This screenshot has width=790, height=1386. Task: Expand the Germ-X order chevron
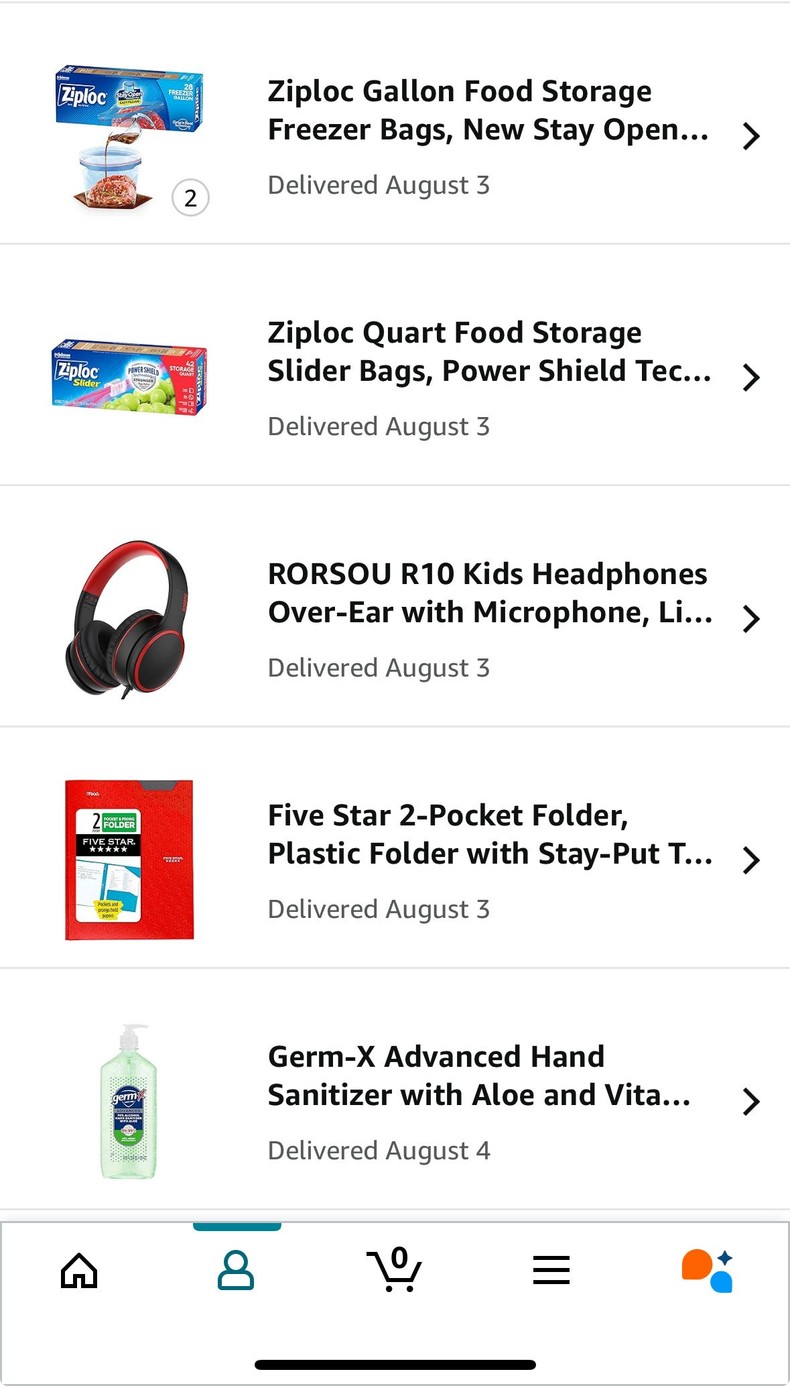[x=751, y=1101]
